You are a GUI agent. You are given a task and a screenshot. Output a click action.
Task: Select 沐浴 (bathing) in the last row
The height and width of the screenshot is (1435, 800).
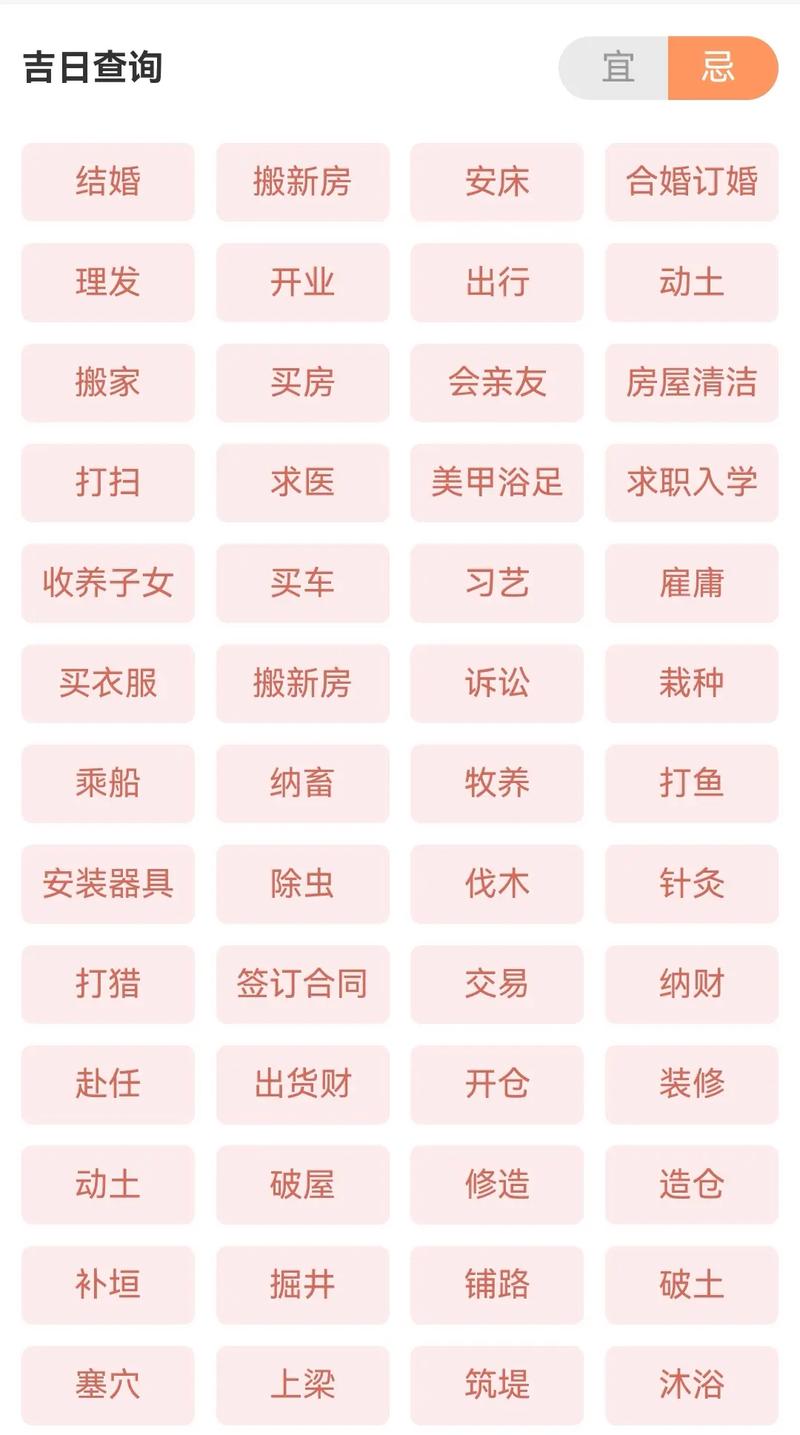691,1386
